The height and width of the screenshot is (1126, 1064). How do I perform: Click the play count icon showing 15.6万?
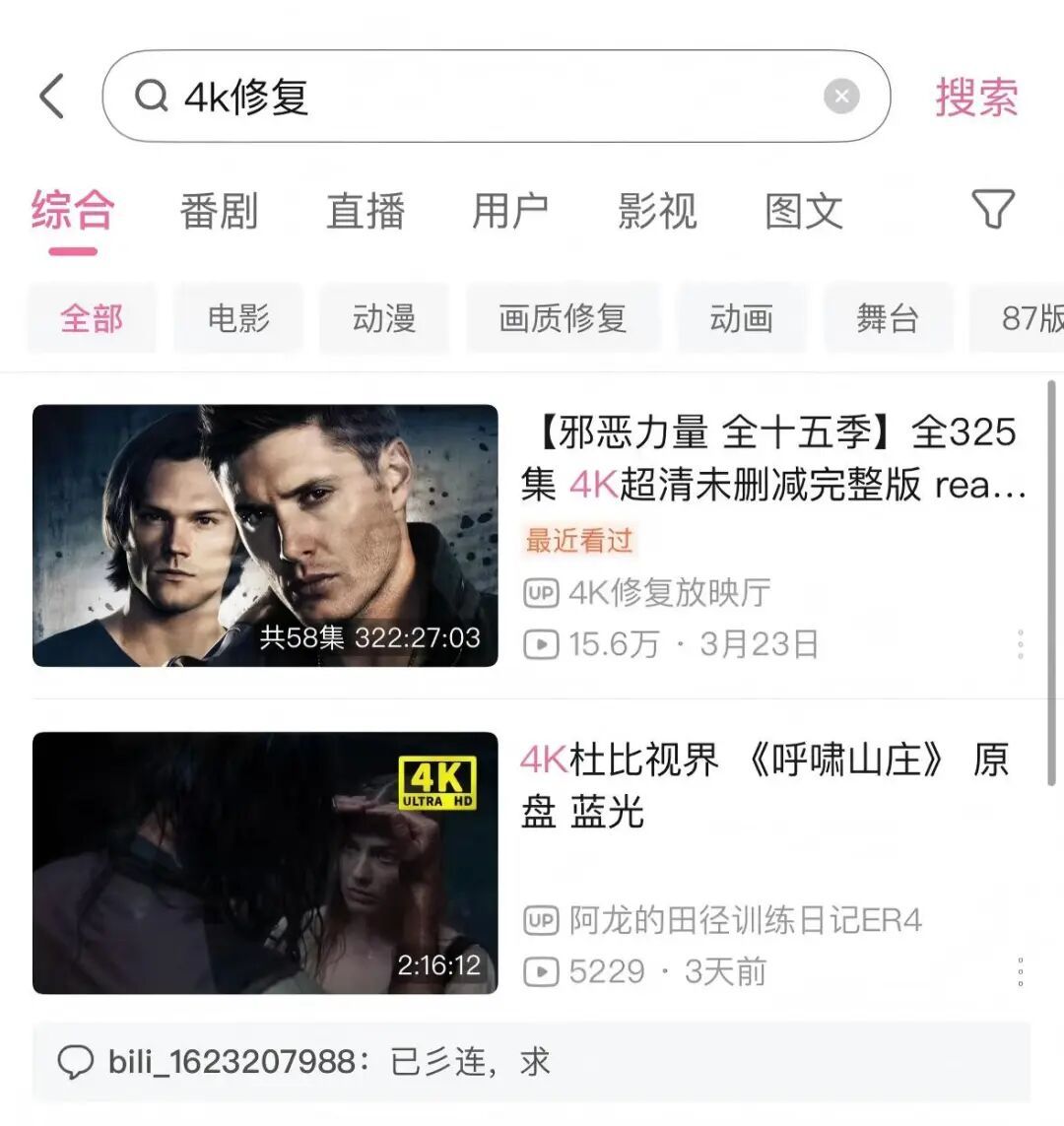pyautogui.click(x=540, y=643)
